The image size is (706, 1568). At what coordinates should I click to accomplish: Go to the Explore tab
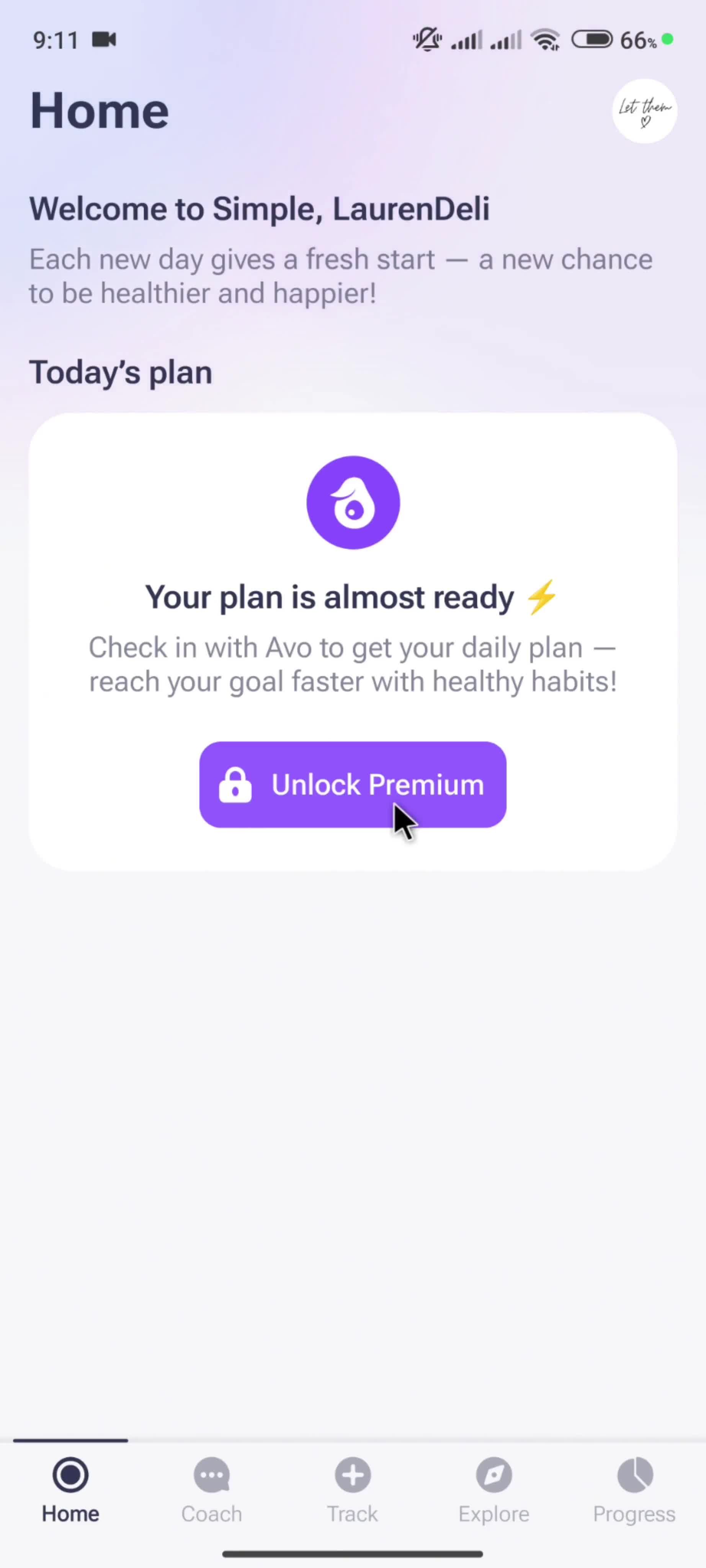[494, 1489]
